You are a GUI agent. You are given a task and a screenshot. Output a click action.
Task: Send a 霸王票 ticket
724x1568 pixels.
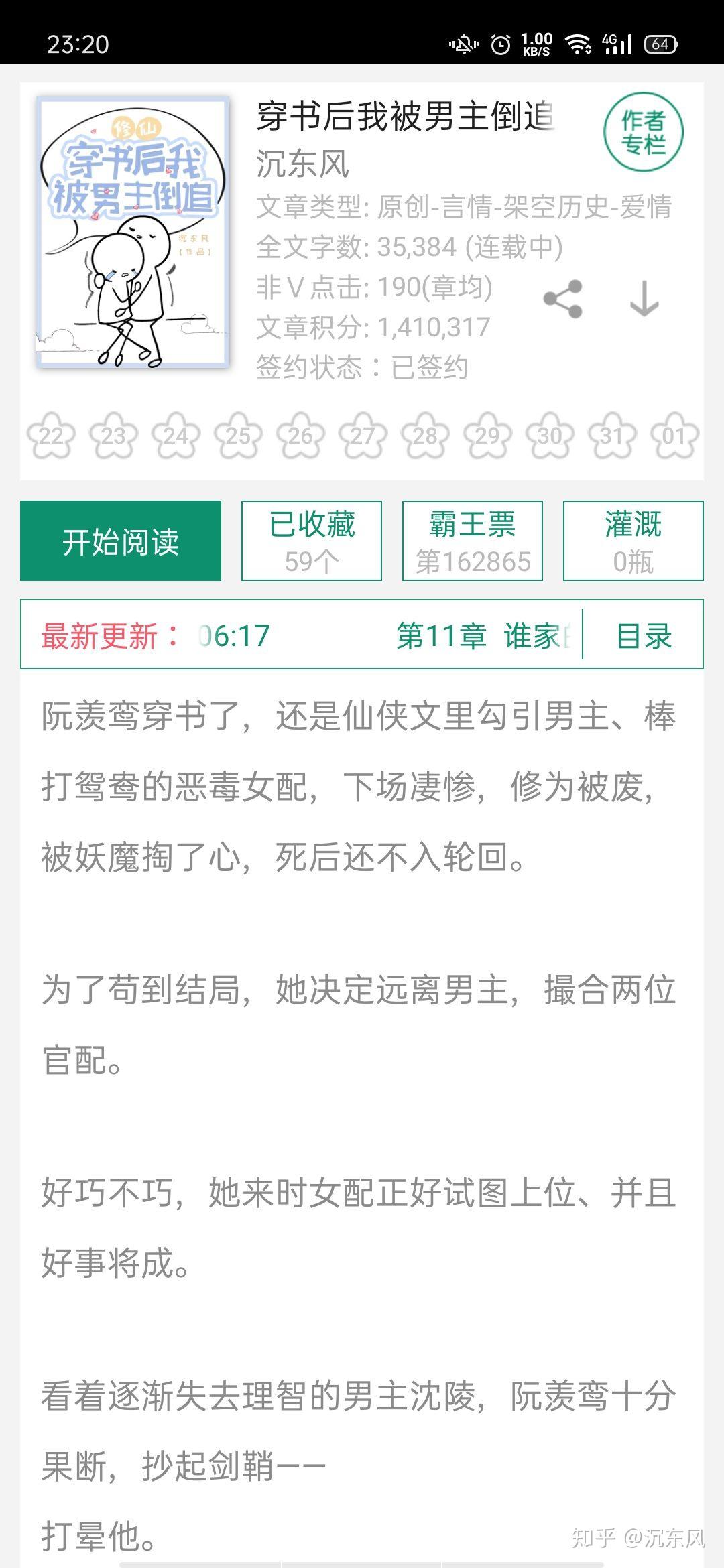click(x=473, y=541)
